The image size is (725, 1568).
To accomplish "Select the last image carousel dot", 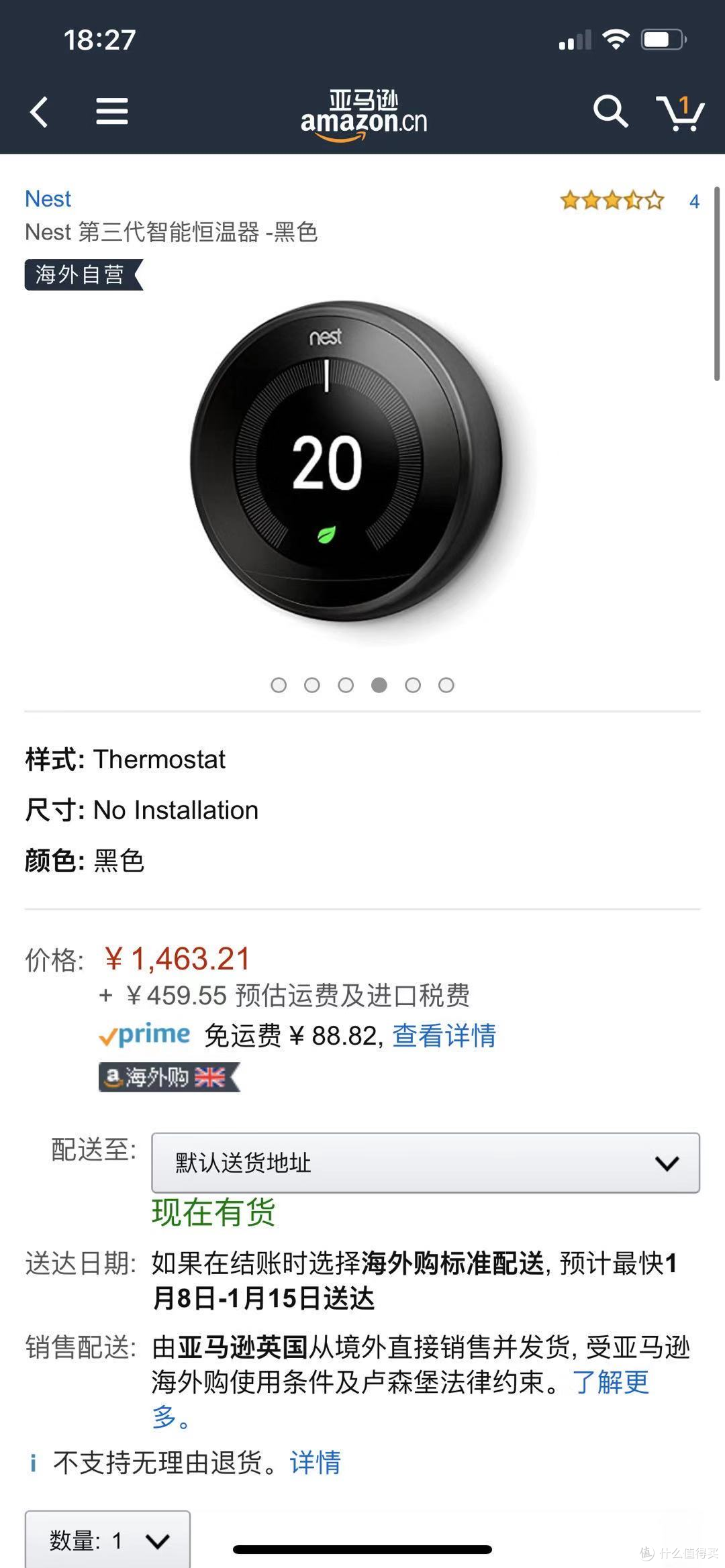I will click(446, 685).
